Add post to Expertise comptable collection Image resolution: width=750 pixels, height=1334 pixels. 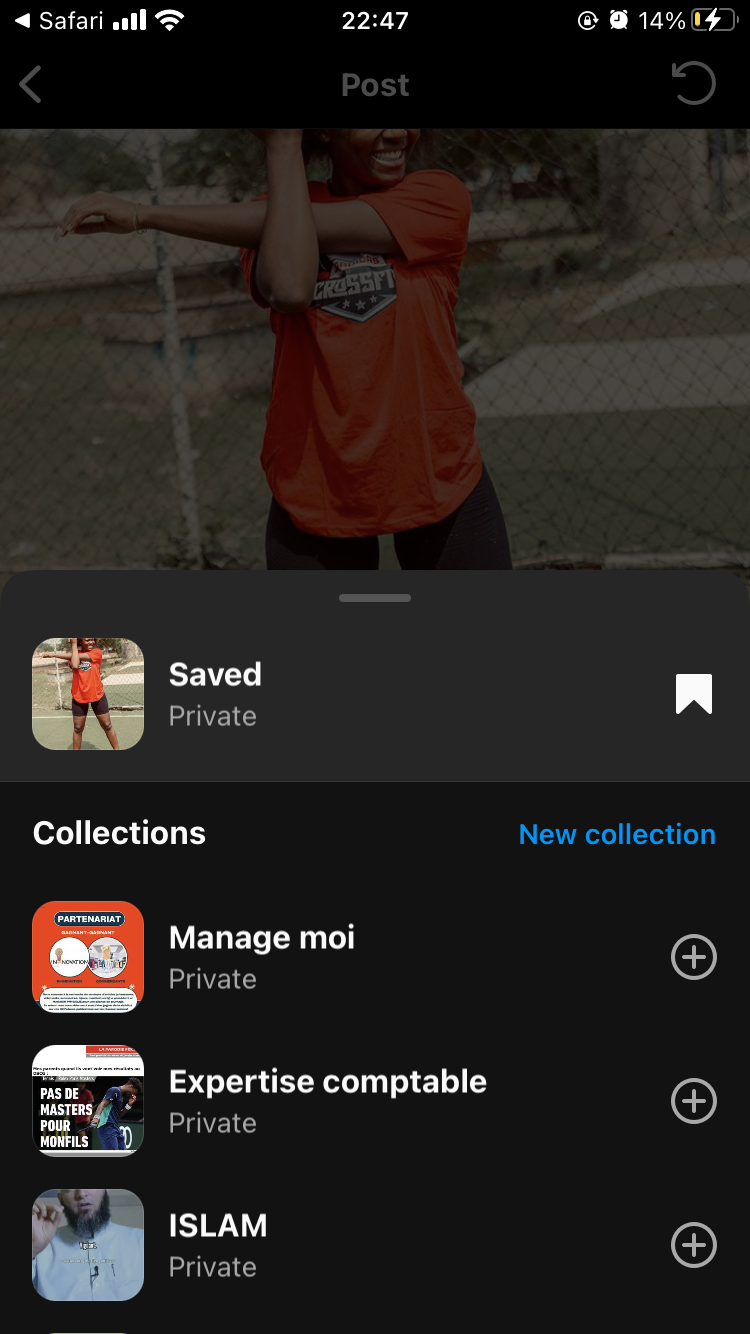693,1101
